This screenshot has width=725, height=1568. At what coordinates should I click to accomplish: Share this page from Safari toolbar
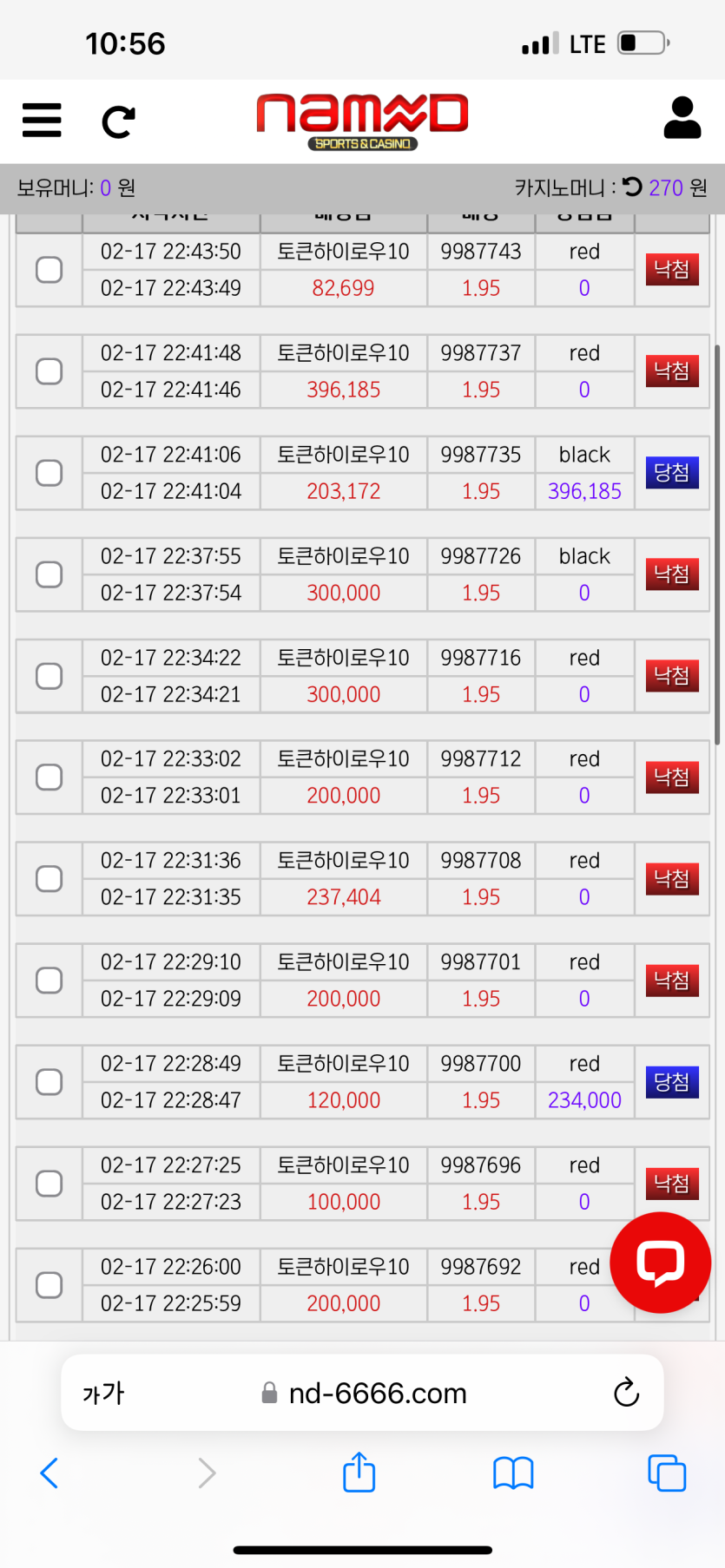pos(359,1473)
